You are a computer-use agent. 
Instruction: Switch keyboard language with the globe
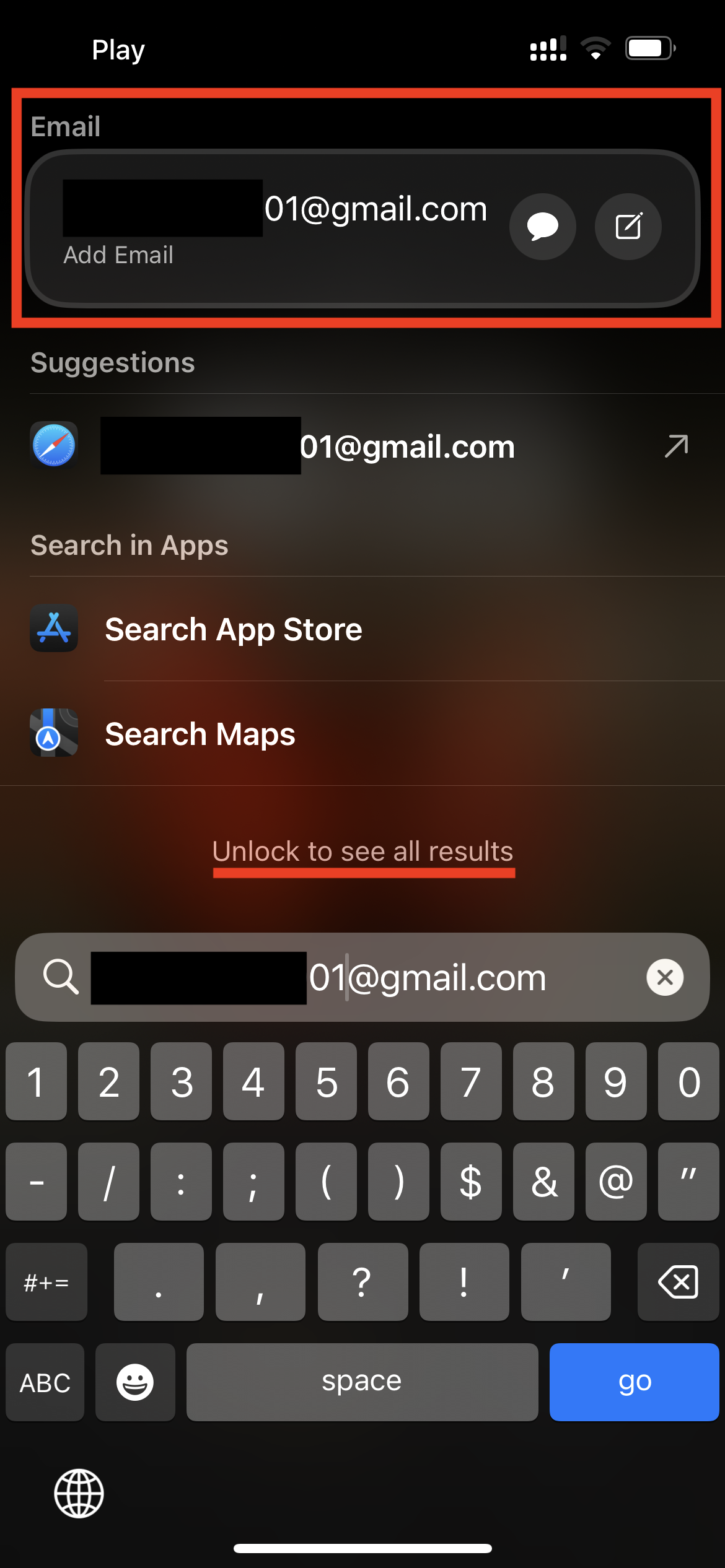(79, 1494)
